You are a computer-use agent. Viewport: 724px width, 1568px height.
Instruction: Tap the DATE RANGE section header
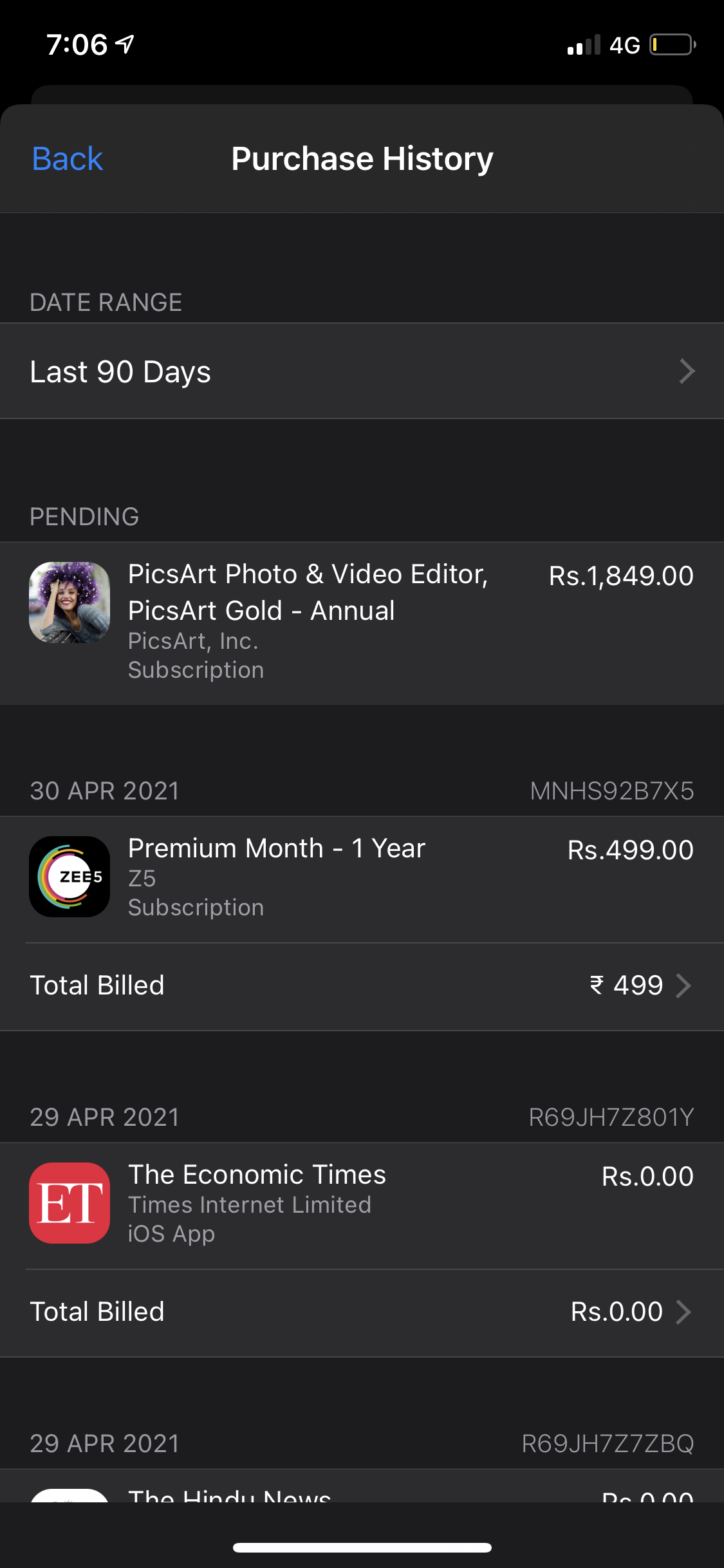(106, 302)
